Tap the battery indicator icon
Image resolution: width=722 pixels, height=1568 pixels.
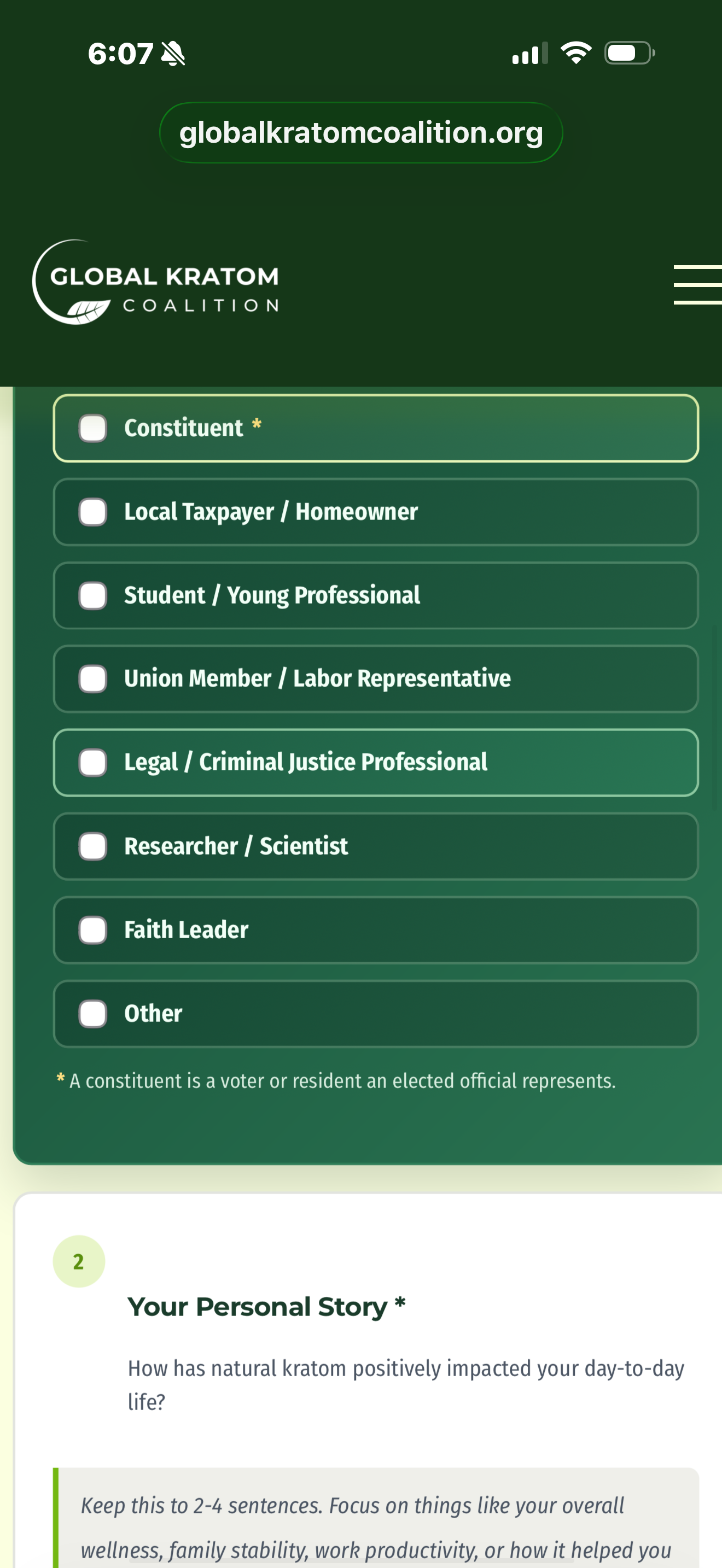pos(627,53)
